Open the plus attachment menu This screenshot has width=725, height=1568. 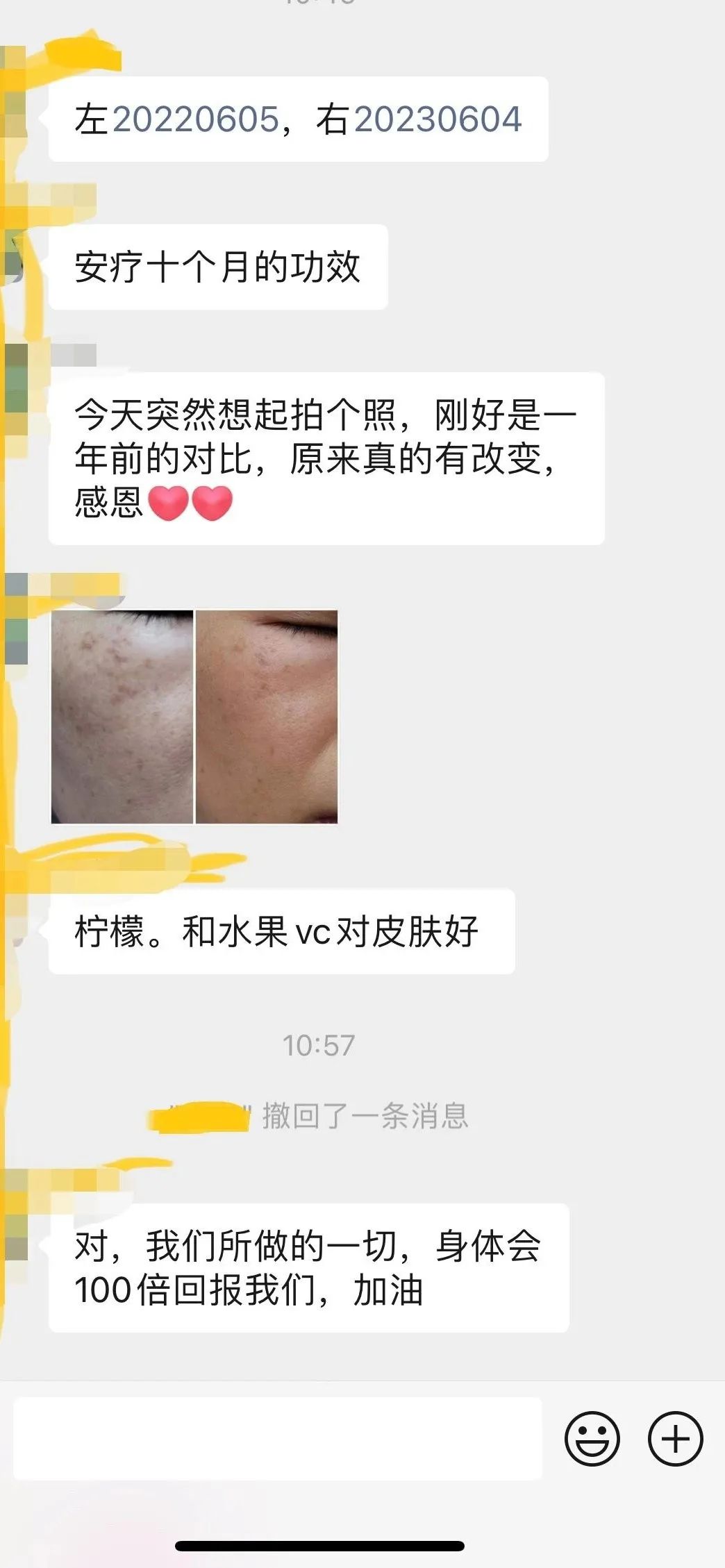(675, 1438)
